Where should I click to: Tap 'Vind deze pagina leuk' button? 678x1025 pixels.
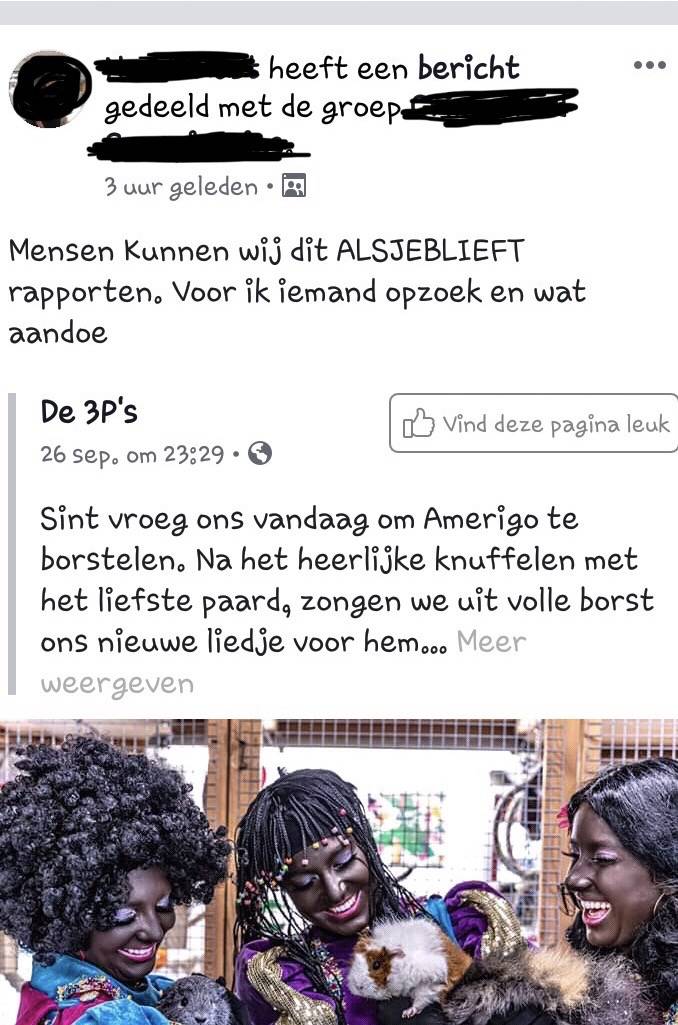pyautogui.click(x=534, y=423)
